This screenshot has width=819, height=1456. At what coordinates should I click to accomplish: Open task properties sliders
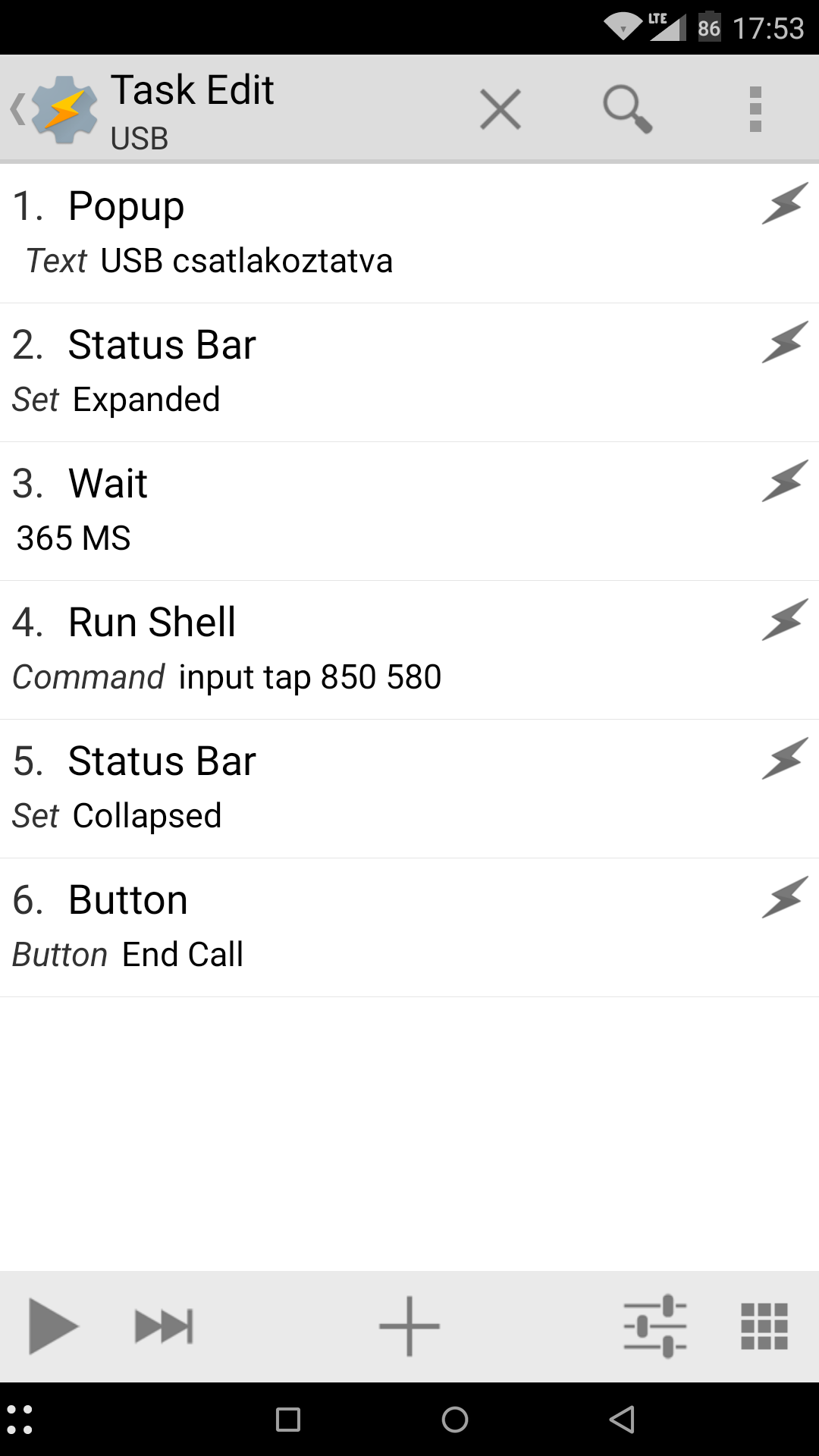tap(655, 1326)
